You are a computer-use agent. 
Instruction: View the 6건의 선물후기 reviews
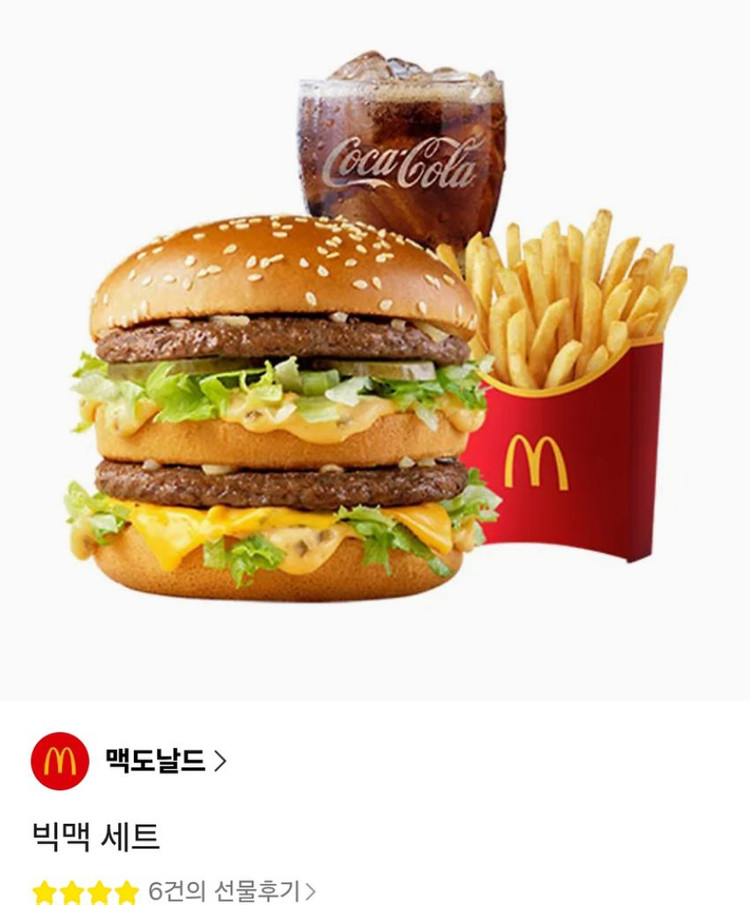[231, 890]
